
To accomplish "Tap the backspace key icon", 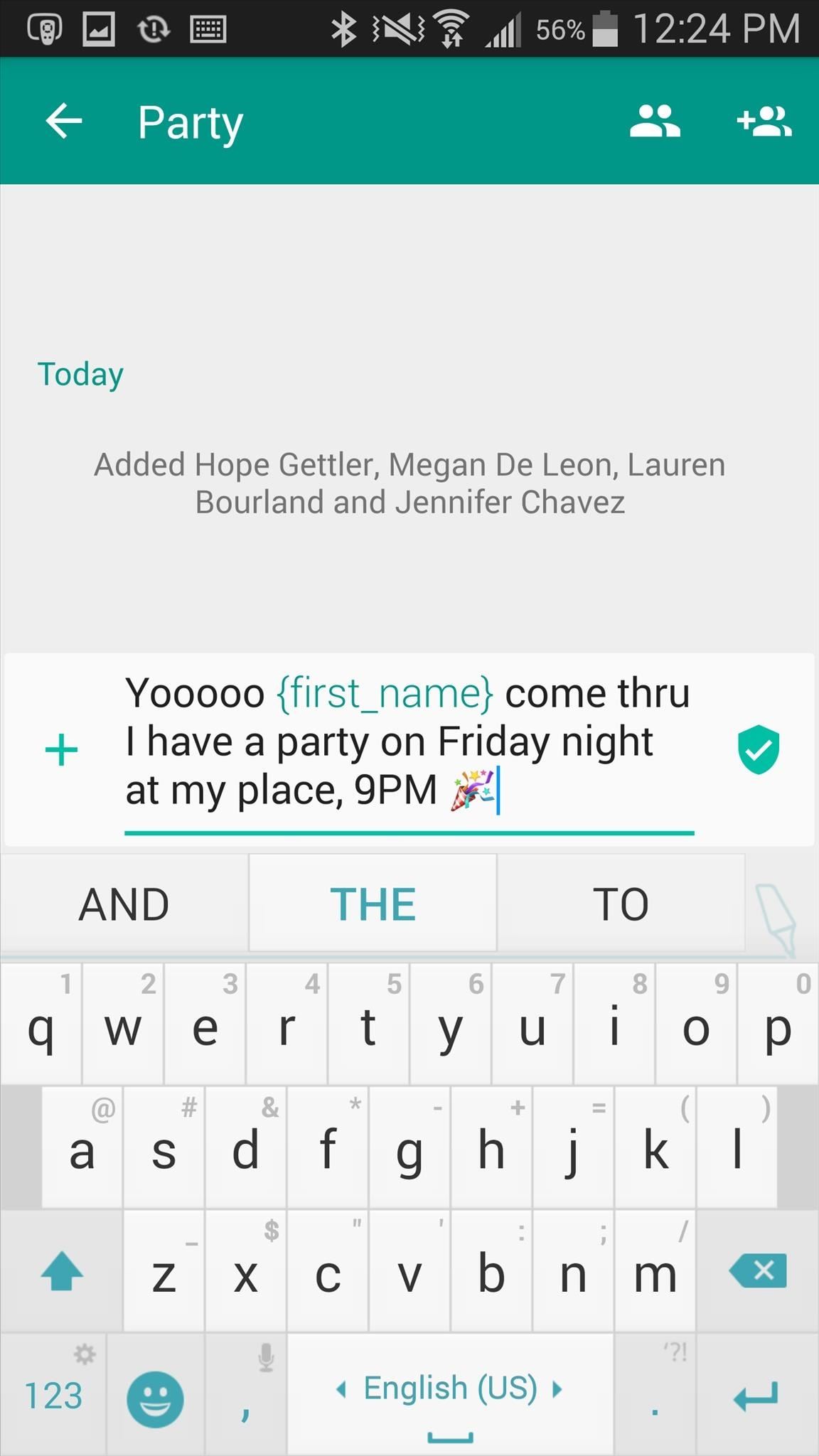I will [756, 1272].
